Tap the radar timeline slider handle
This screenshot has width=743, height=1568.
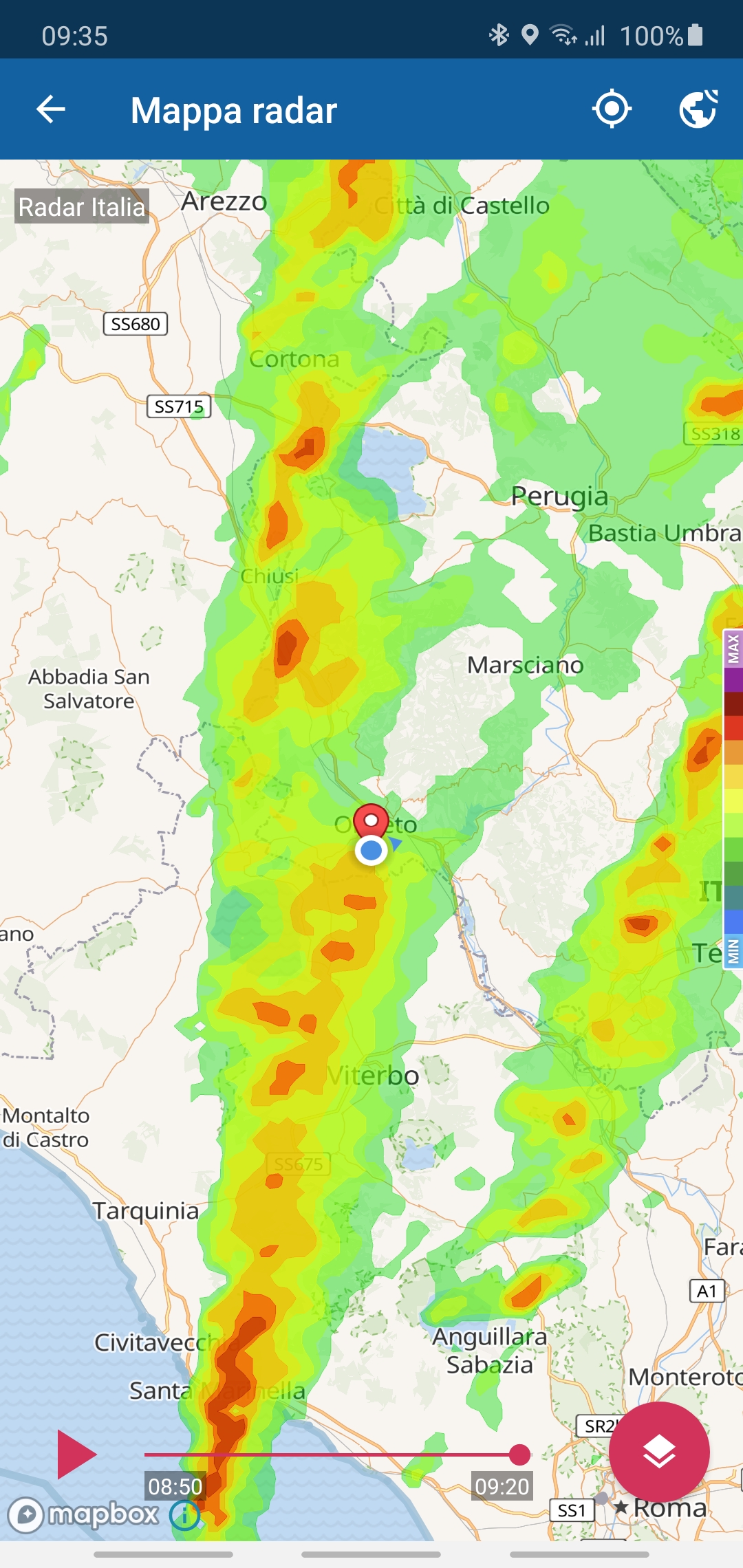519,1455
